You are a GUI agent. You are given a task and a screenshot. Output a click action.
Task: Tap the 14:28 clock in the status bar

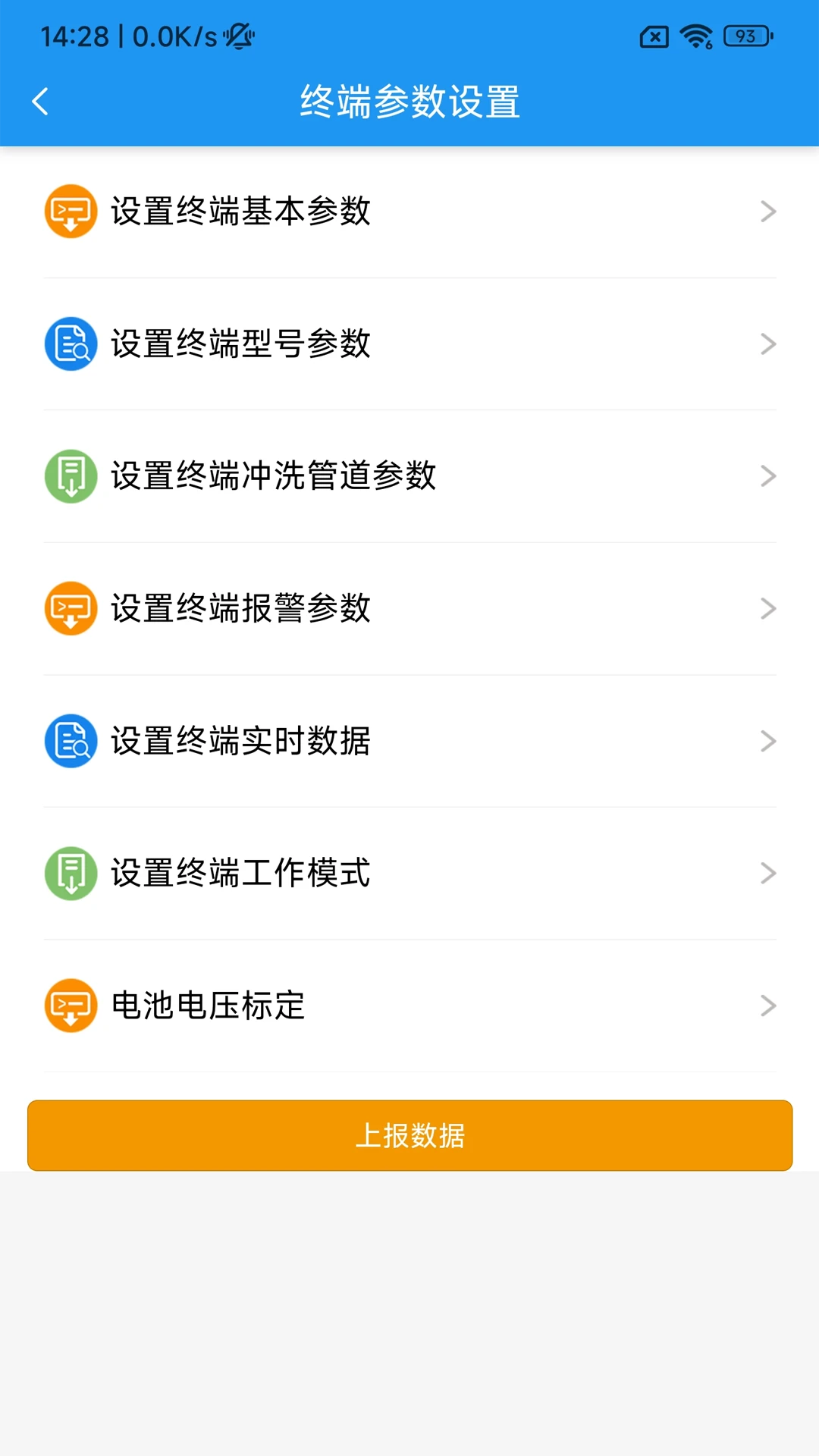pyautogui.click(x=76, y=34)
